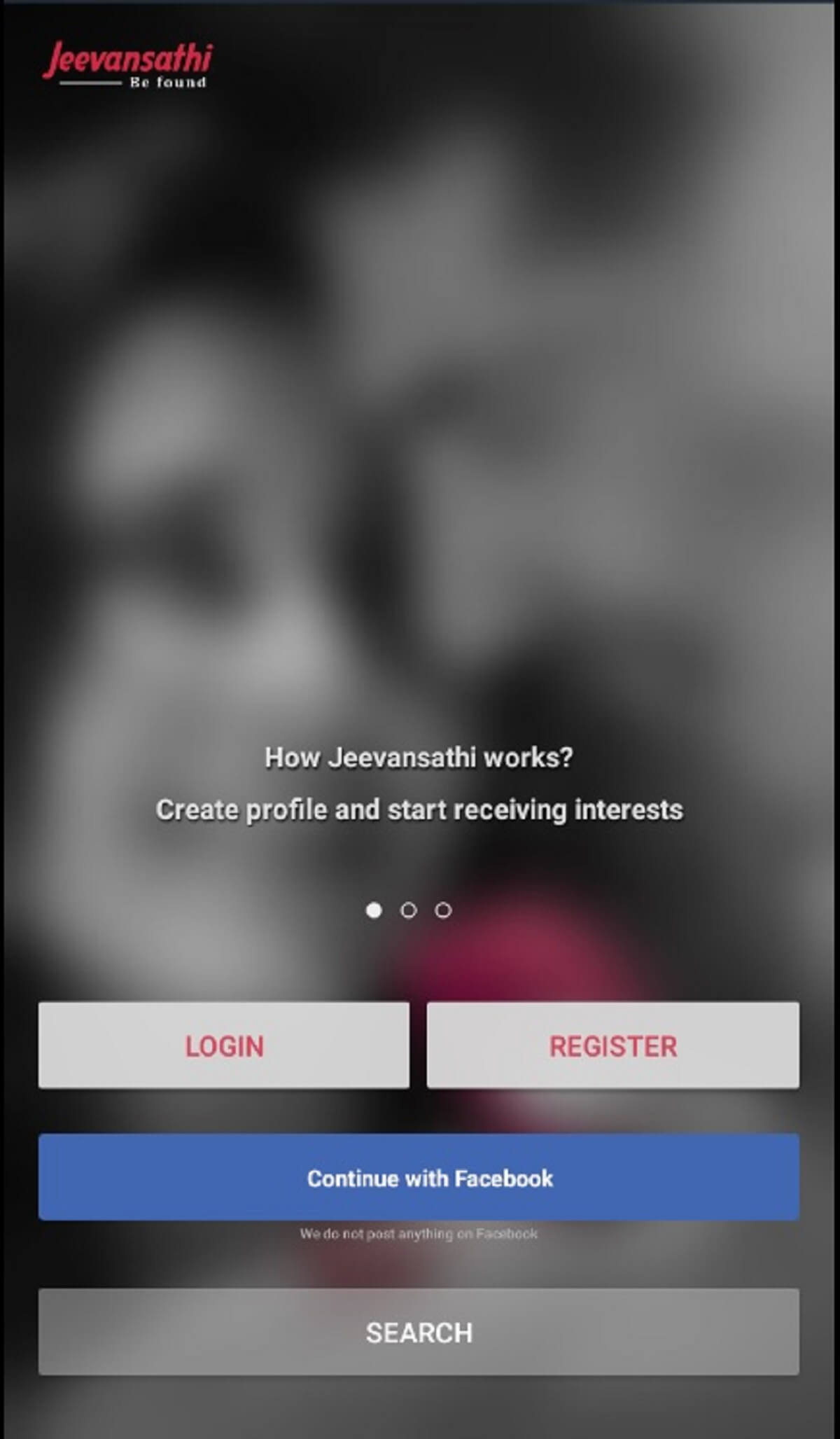Select the third intro page dot
Viewport: 840px width, 1439px height.
tap(443, 910)
